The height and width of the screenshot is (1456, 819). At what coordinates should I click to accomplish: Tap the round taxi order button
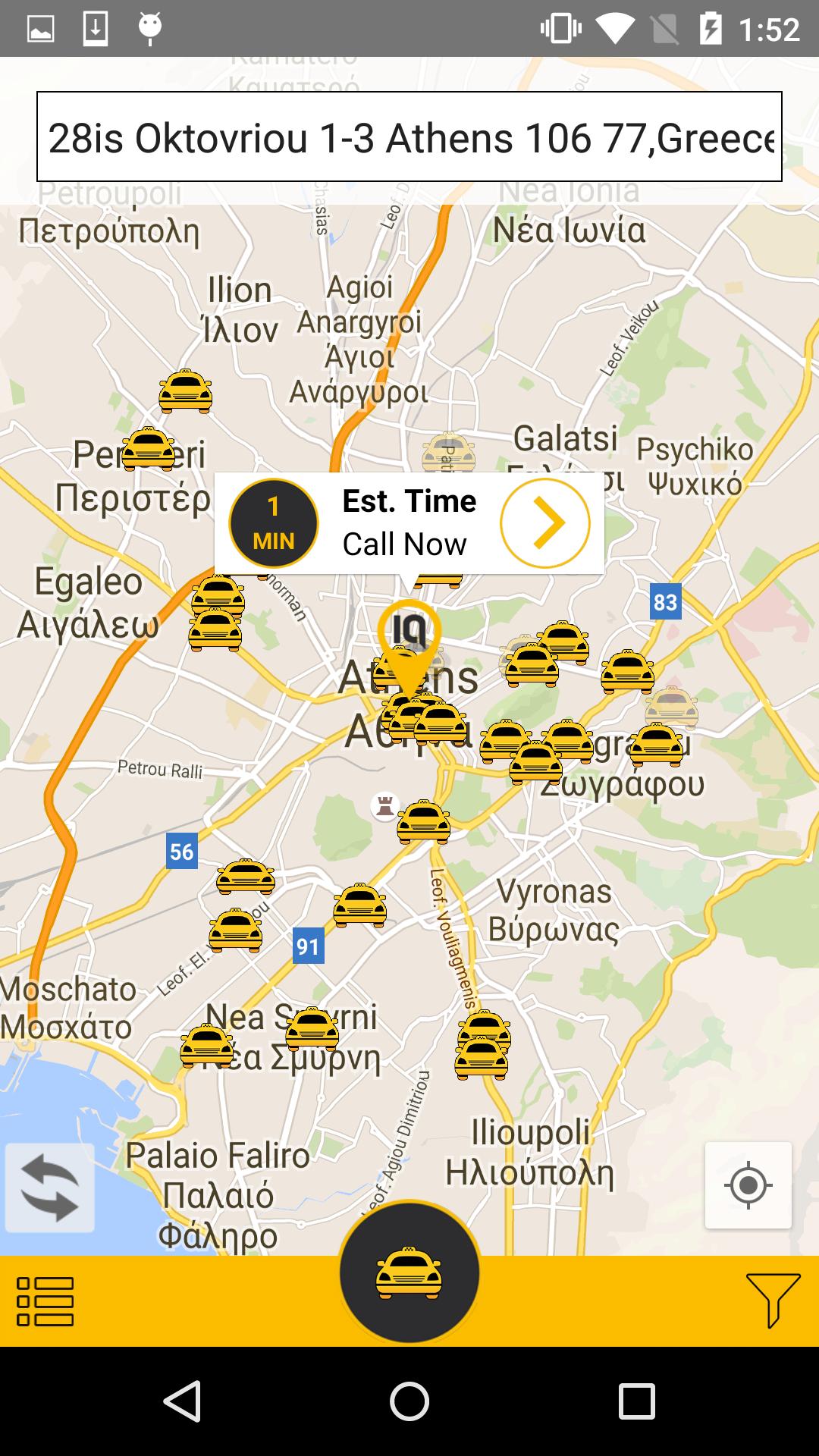point(409,1272)
